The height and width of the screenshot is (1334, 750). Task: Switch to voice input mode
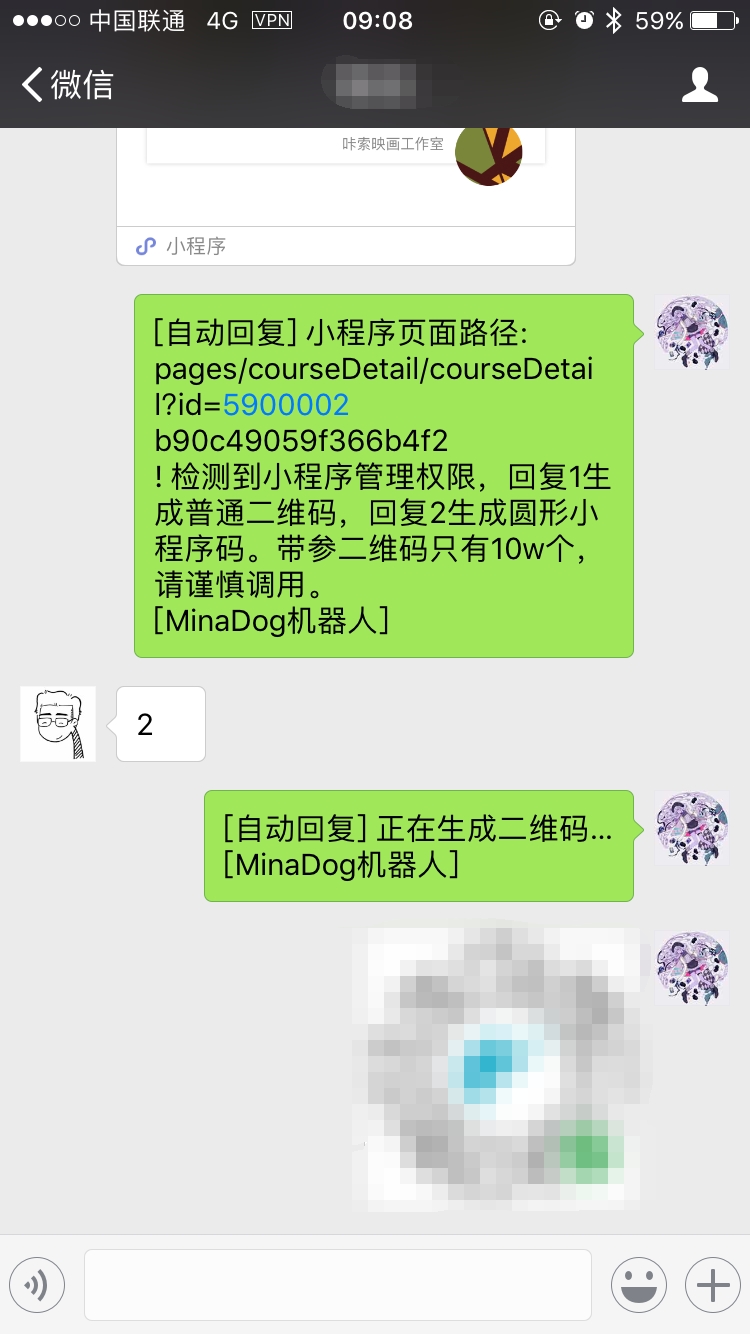click(x=37, y=1285)
